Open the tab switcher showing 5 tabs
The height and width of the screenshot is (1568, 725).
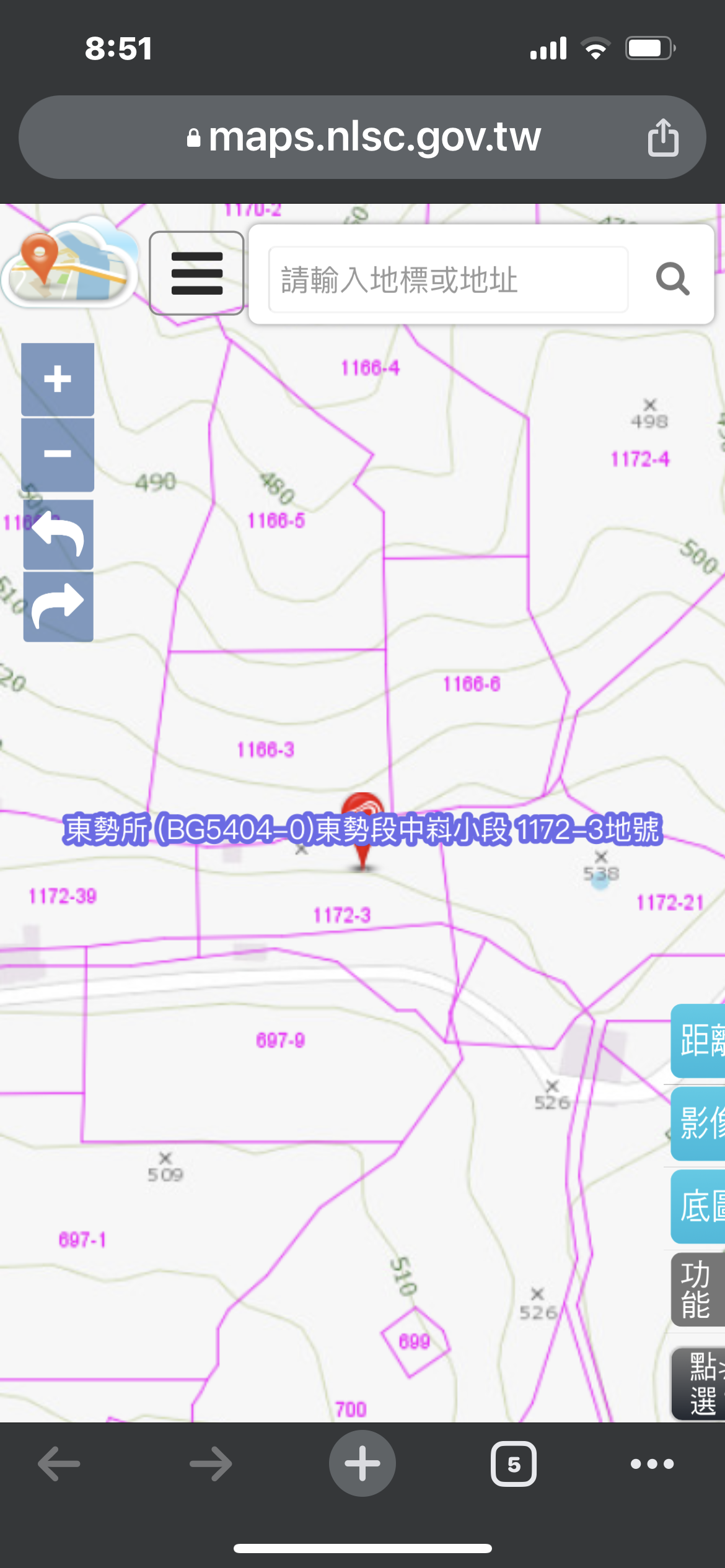click(514, 1464)
